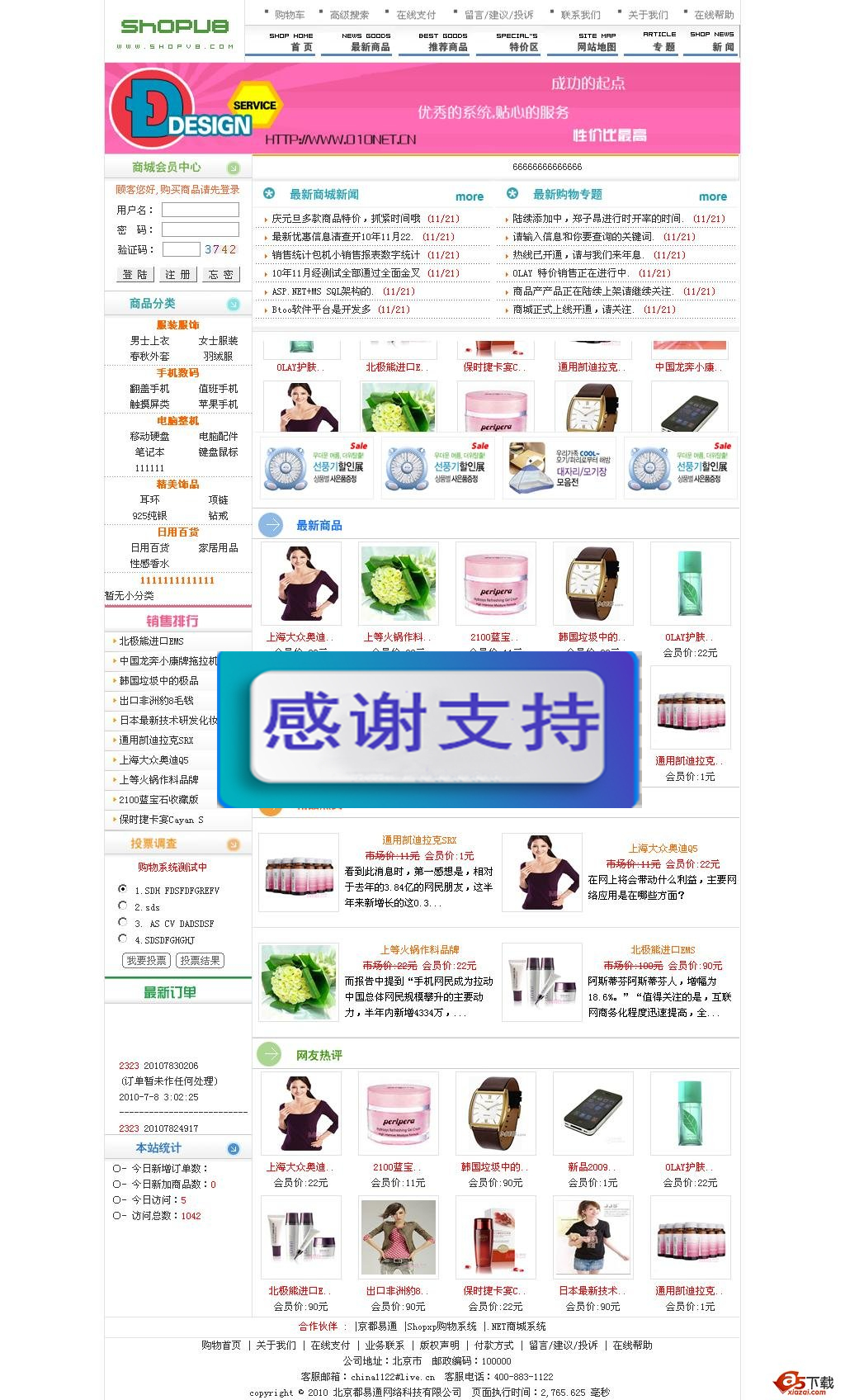Open category 苹果手机
The image size is (845, 1400).
pos(218,404)
